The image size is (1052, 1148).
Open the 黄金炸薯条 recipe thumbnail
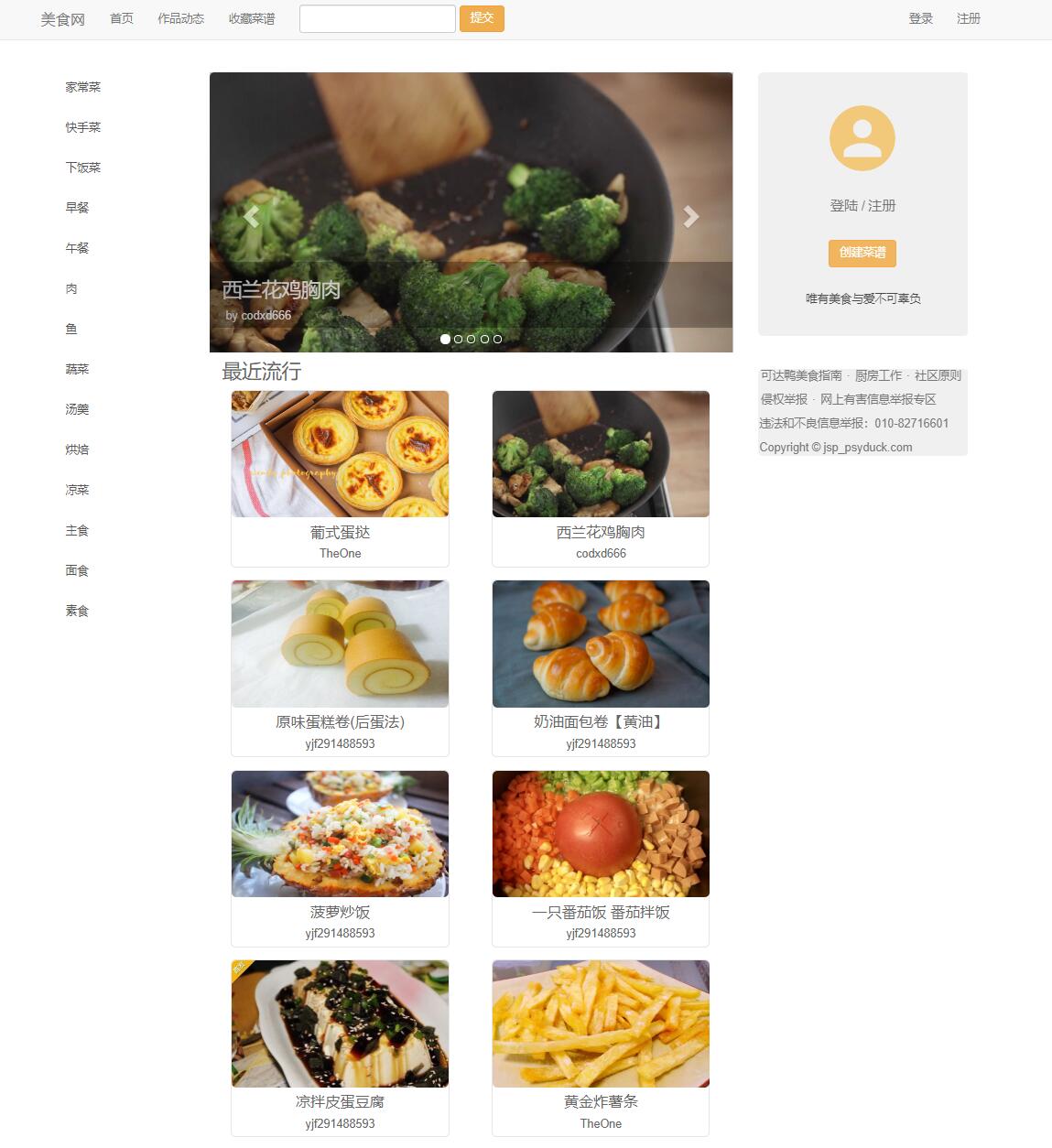(601, 1023)
